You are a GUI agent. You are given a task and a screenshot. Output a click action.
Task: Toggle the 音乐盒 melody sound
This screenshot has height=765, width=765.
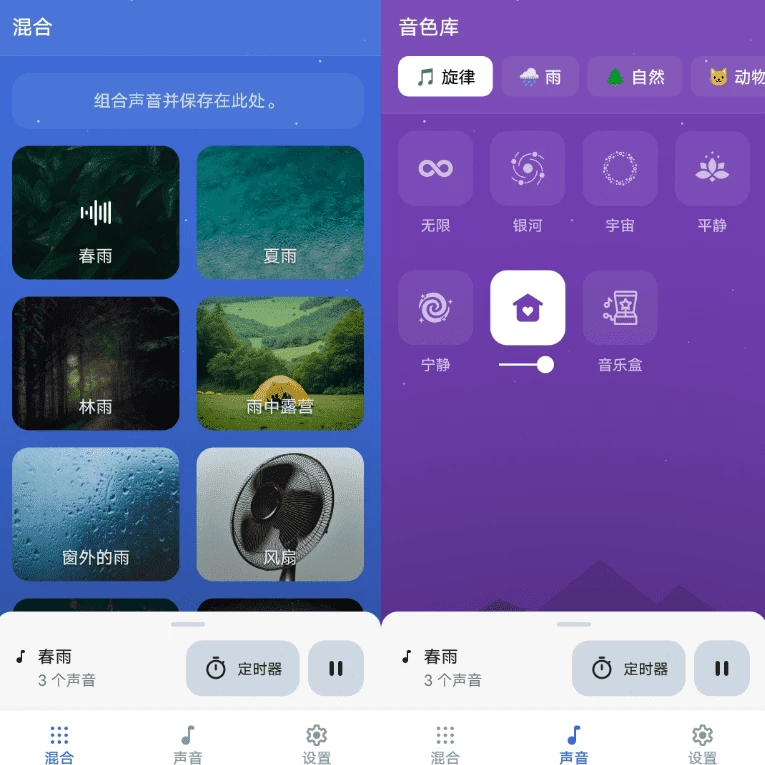click(620, 308)
